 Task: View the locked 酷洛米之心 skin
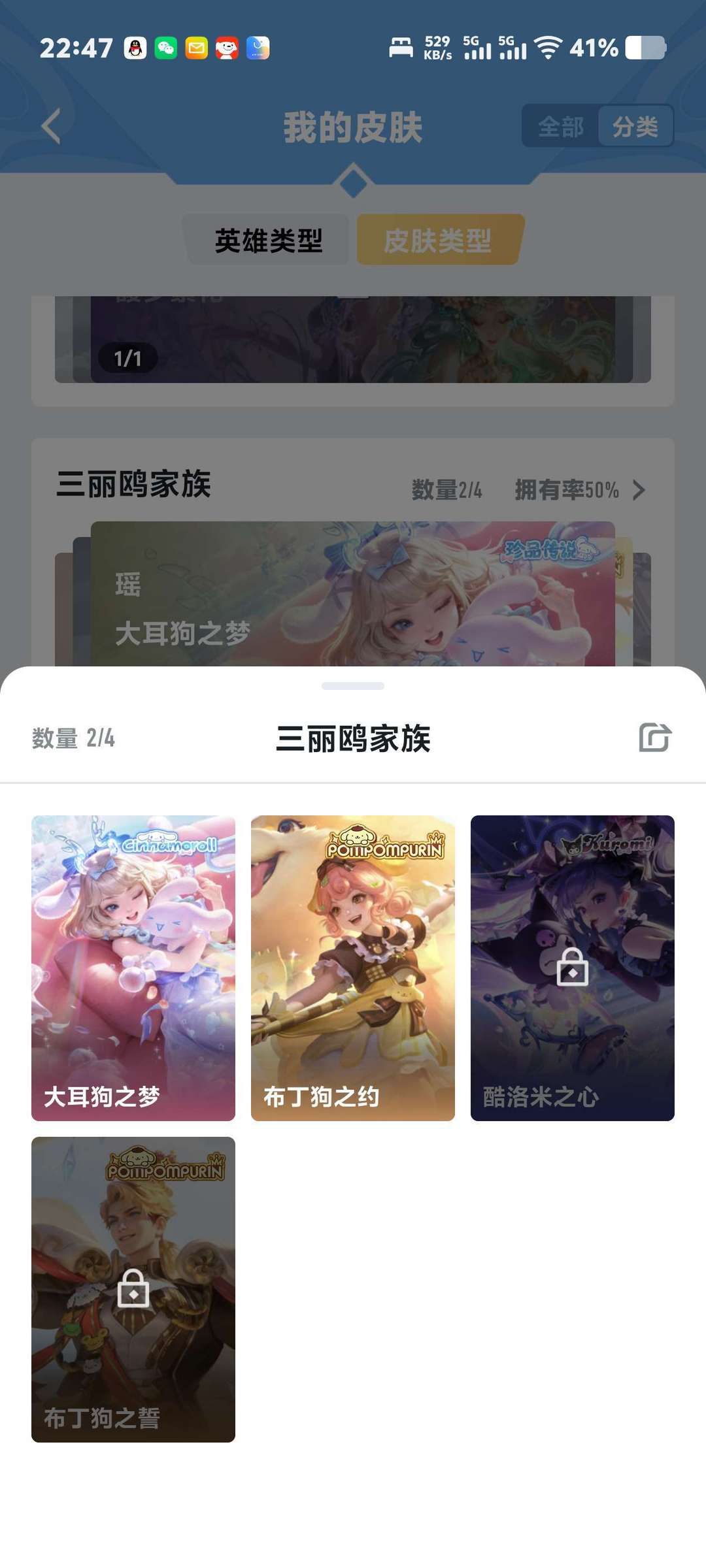point(572,968)
